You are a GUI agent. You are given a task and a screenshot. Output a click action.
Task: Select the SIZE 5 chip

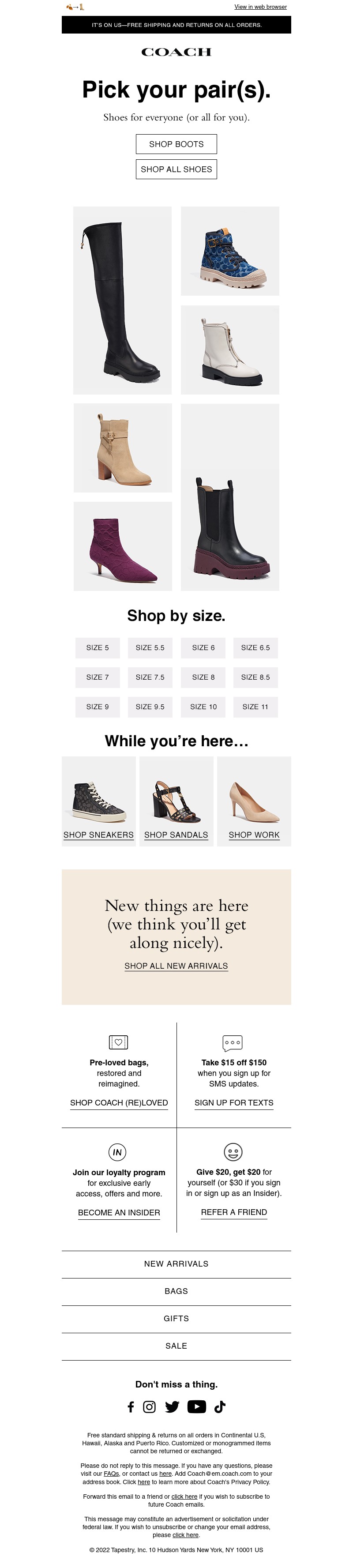[98, 648]
